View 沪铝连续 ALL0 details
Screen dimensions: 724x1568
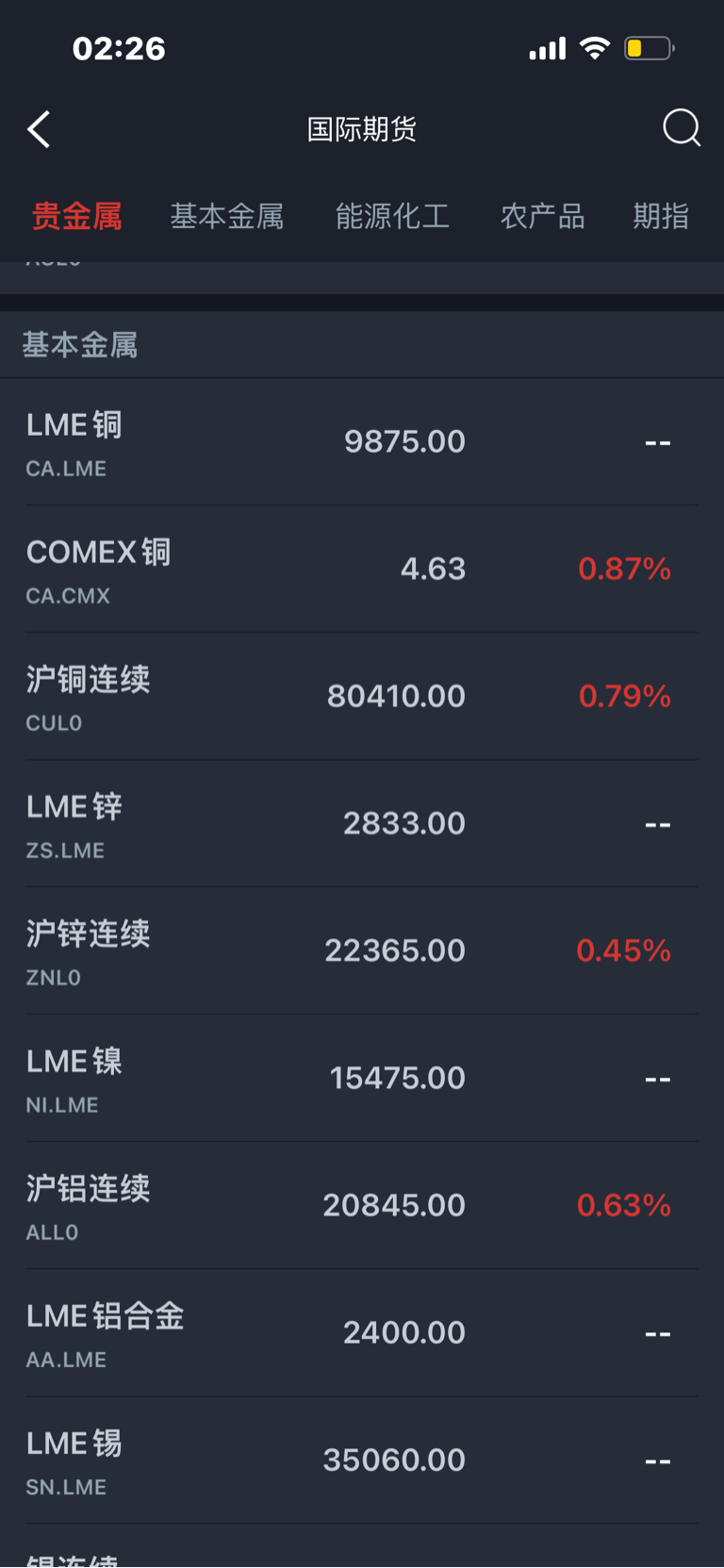point(362,1205)
